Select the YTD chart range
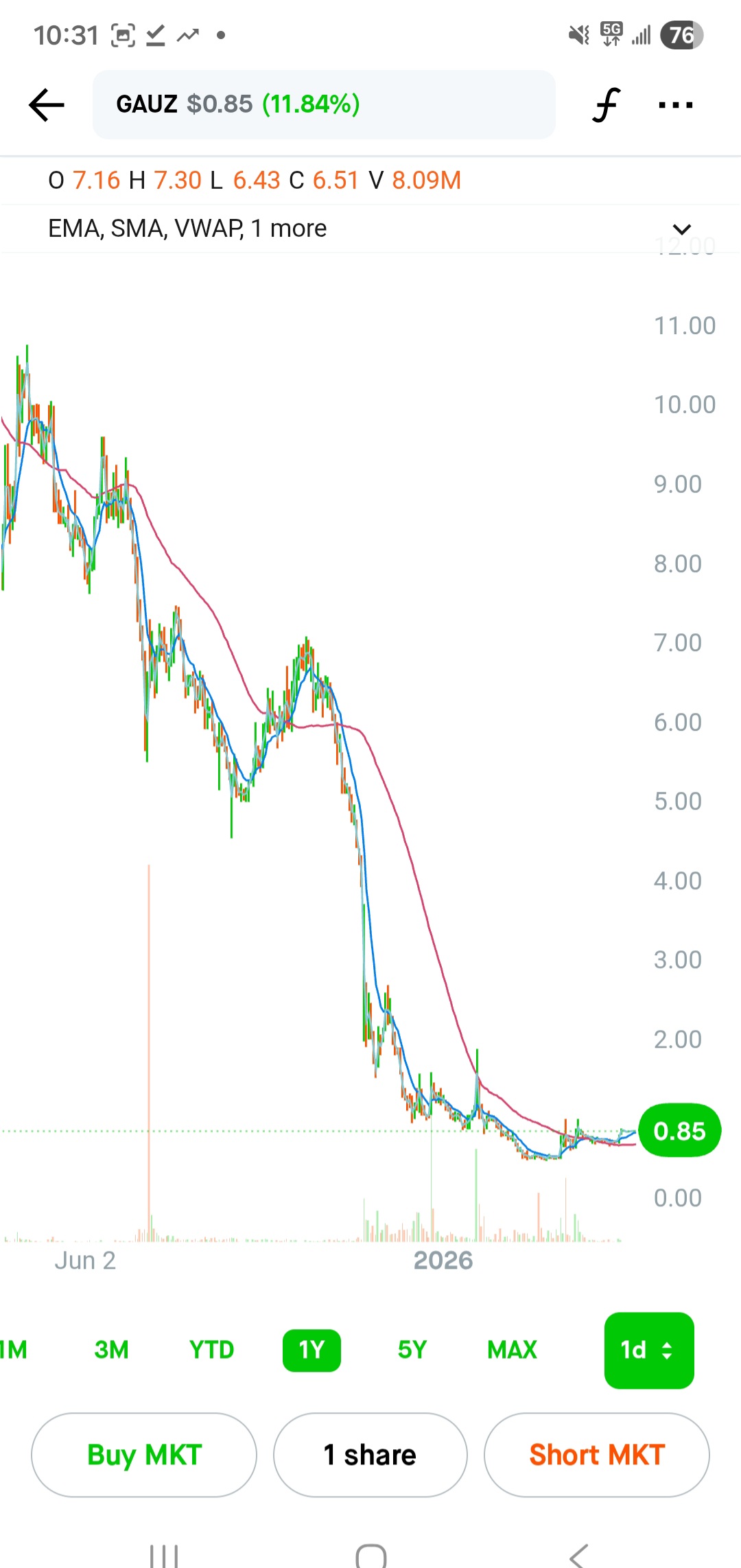Screen dimensions: 741x1568 tap(212, 1350)
